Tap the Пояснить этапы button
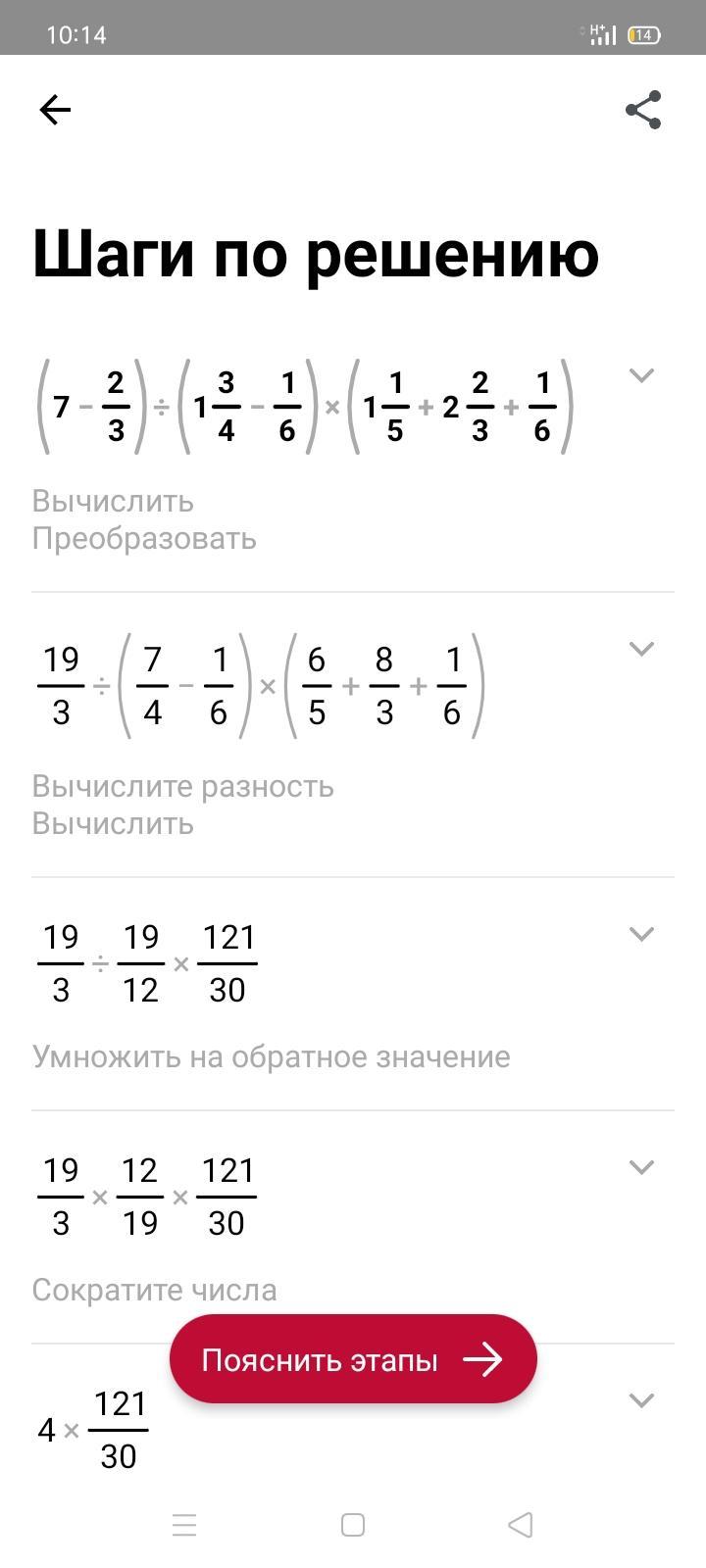Screen dimensions: 706x1568 pyautogui.click(x=353, y=1359)
